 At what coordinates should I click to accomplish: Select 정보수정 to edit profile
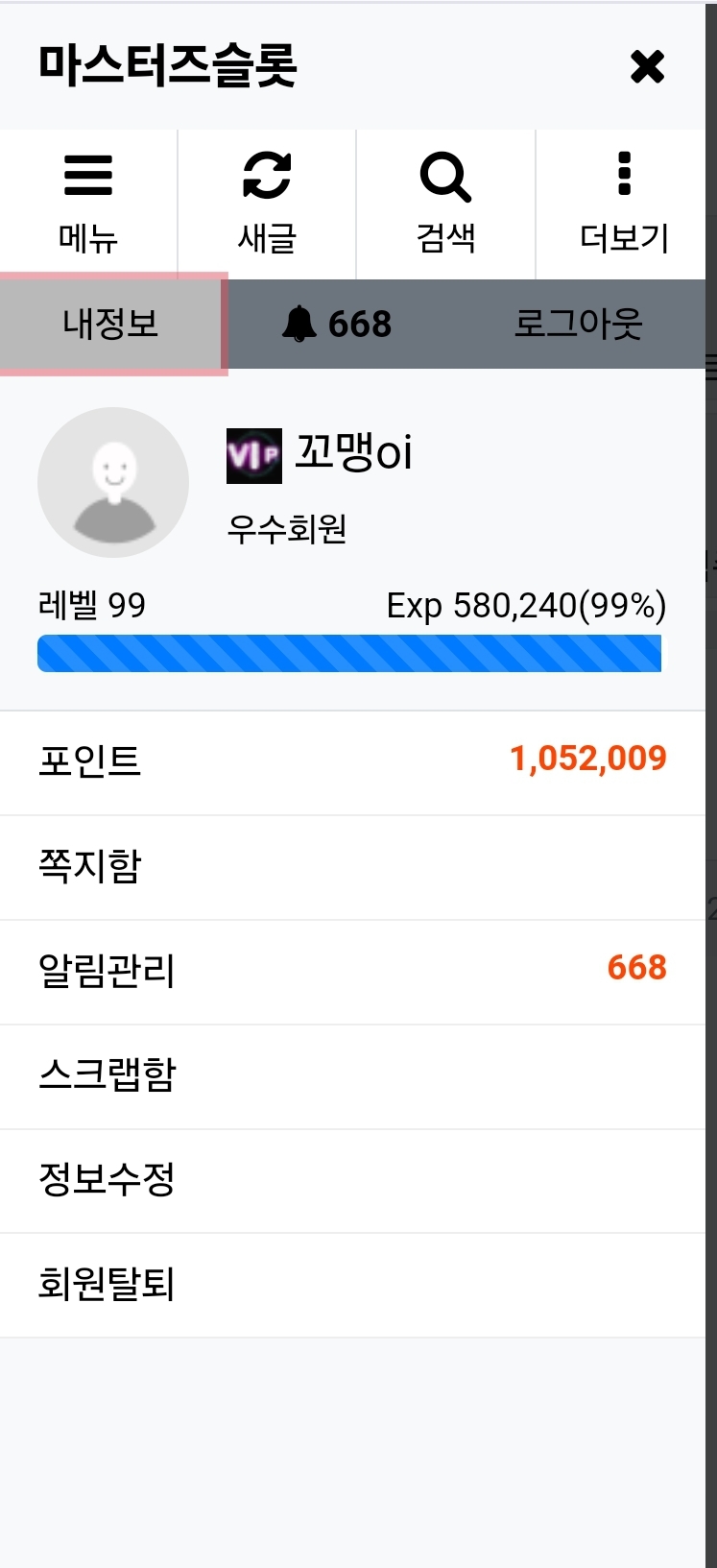(351, 1180)
